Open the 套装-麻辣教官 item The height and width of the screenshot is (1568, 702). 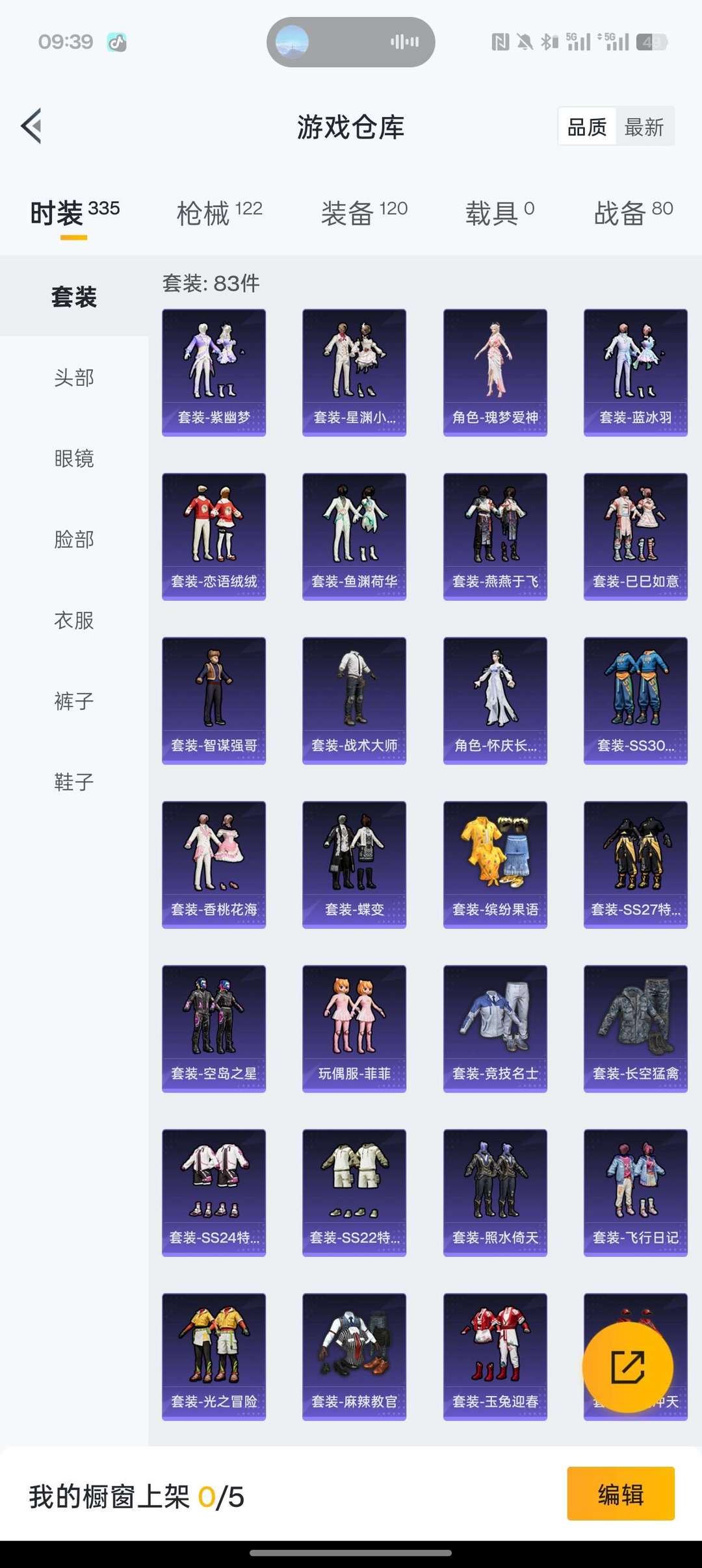[x=354, y=1357]
